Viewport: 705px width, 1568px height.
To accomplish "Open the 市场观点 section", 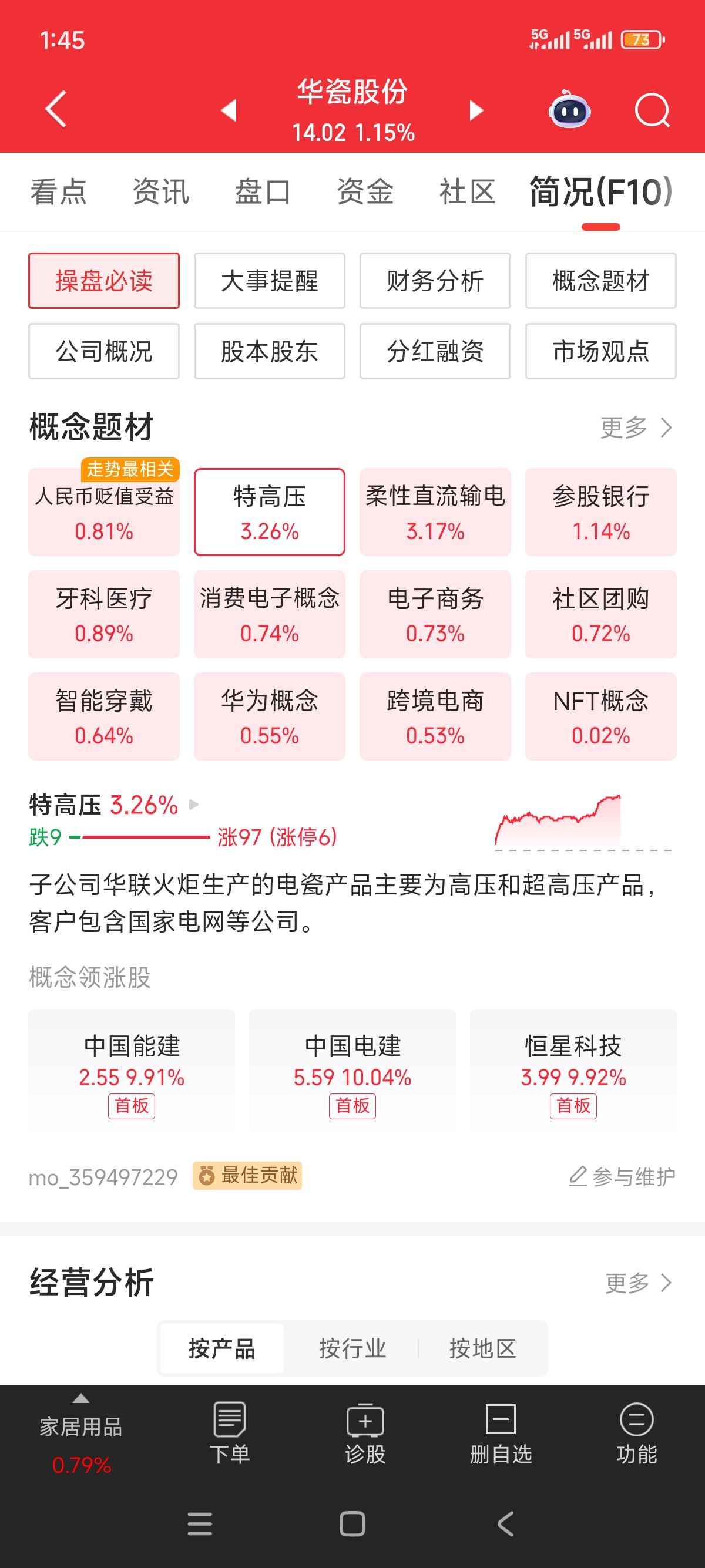I will pos(600,351).
